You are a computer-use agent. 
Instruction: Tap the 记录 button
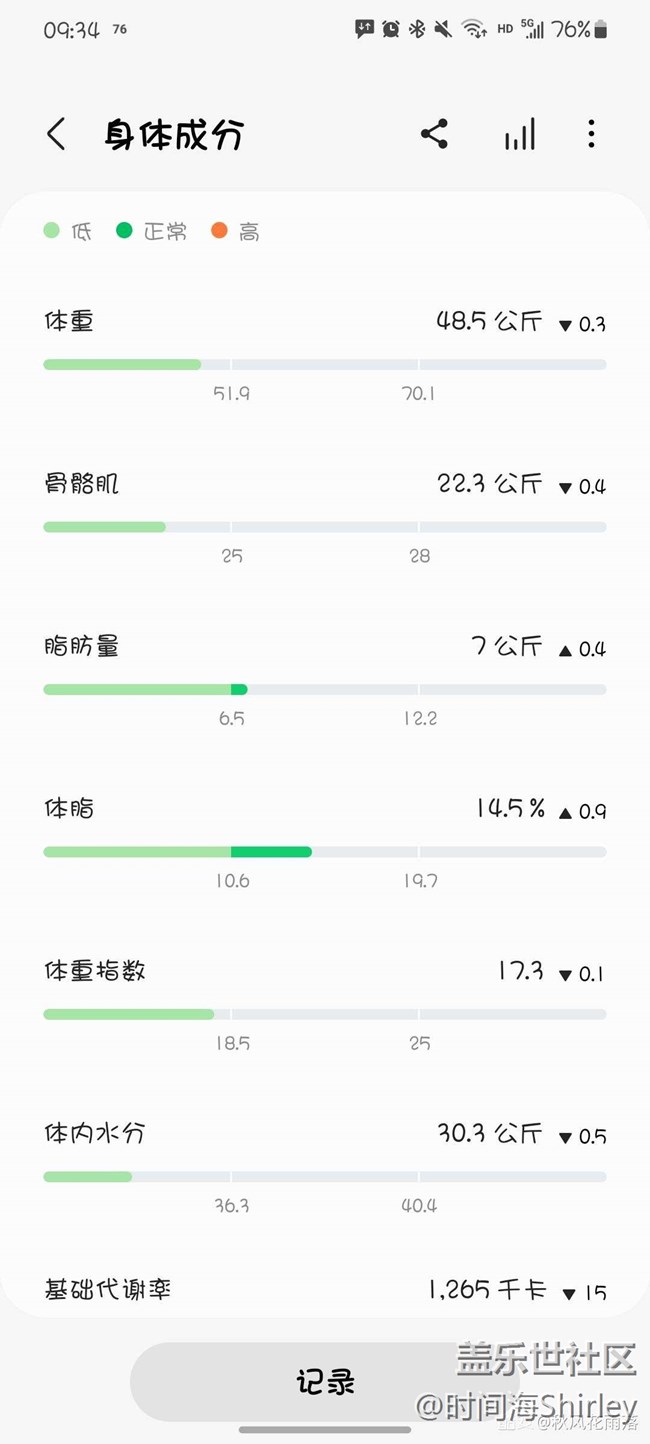[325, 1382]
